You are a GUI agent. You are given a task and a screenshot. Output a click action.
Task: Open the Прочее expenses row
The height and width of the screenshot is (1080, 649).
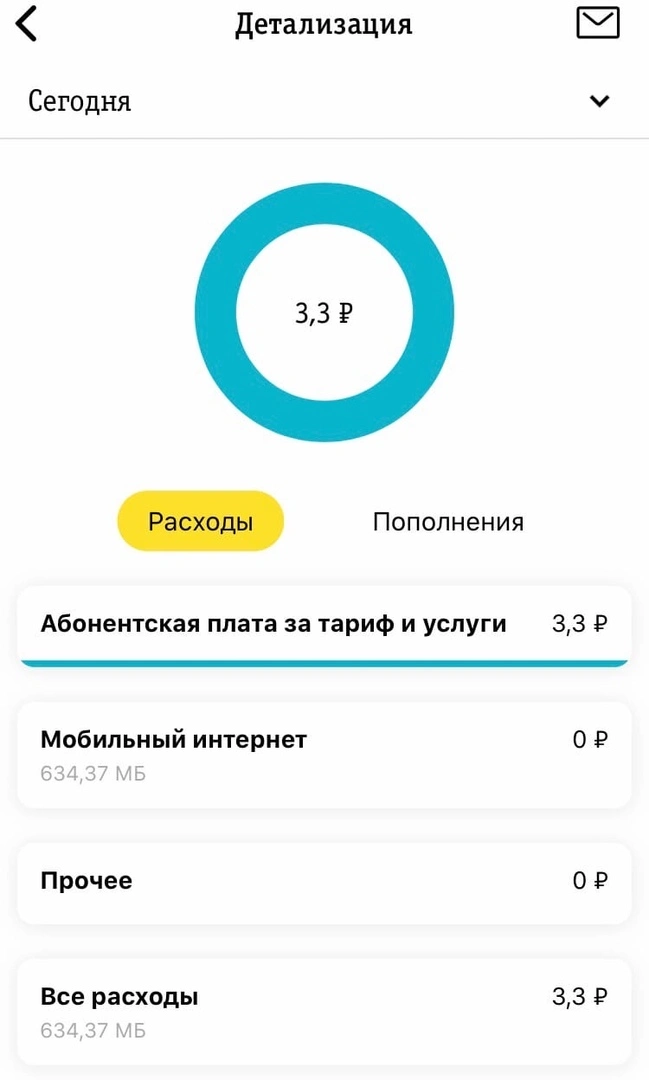[324, 882]
